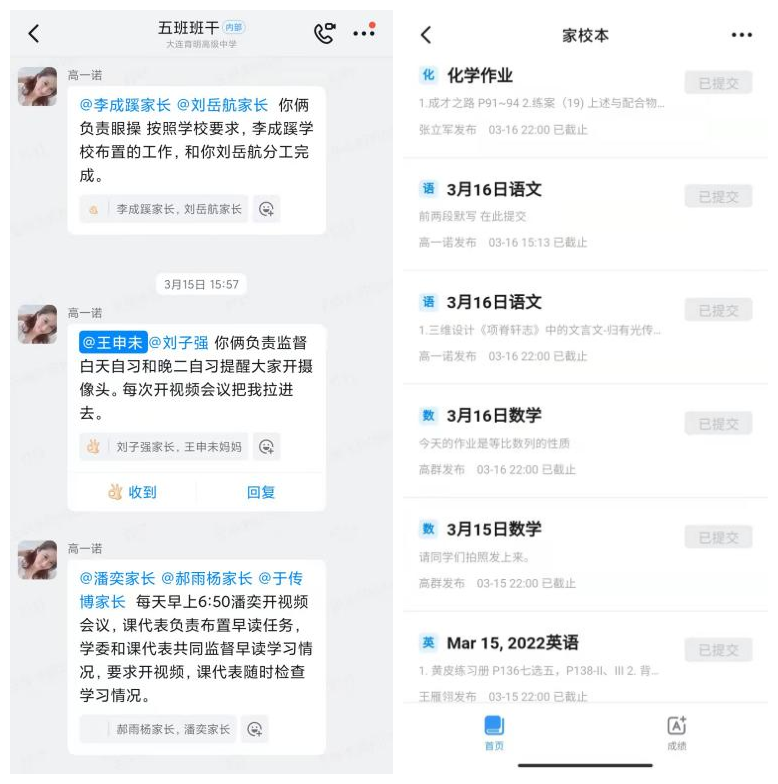This screenshot has height=784, width=778.
Task: Go back from the 家校本 page
Action: 426,35
